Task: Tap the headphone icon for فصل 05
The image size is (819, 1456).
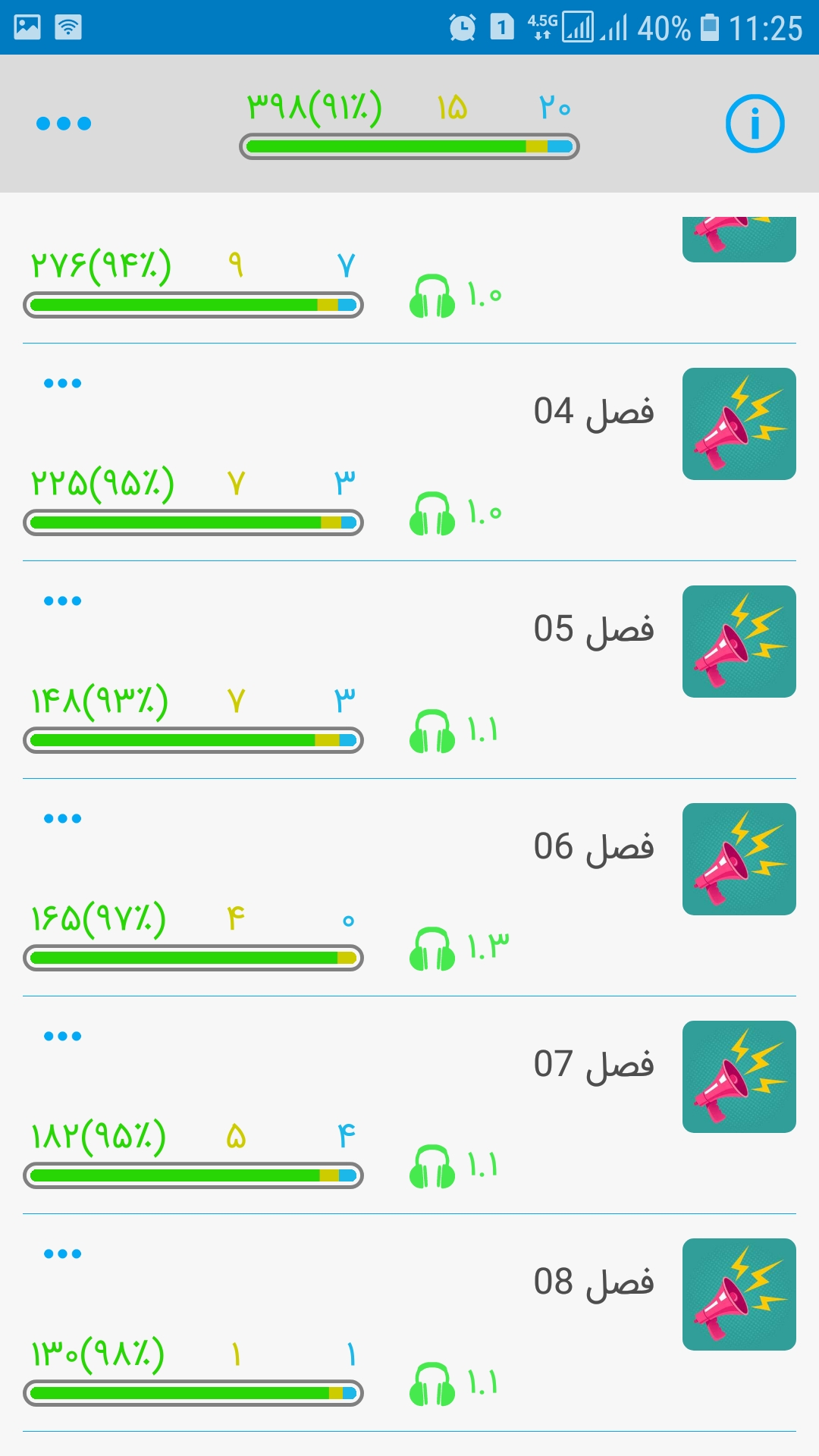Action: (432, 731)
